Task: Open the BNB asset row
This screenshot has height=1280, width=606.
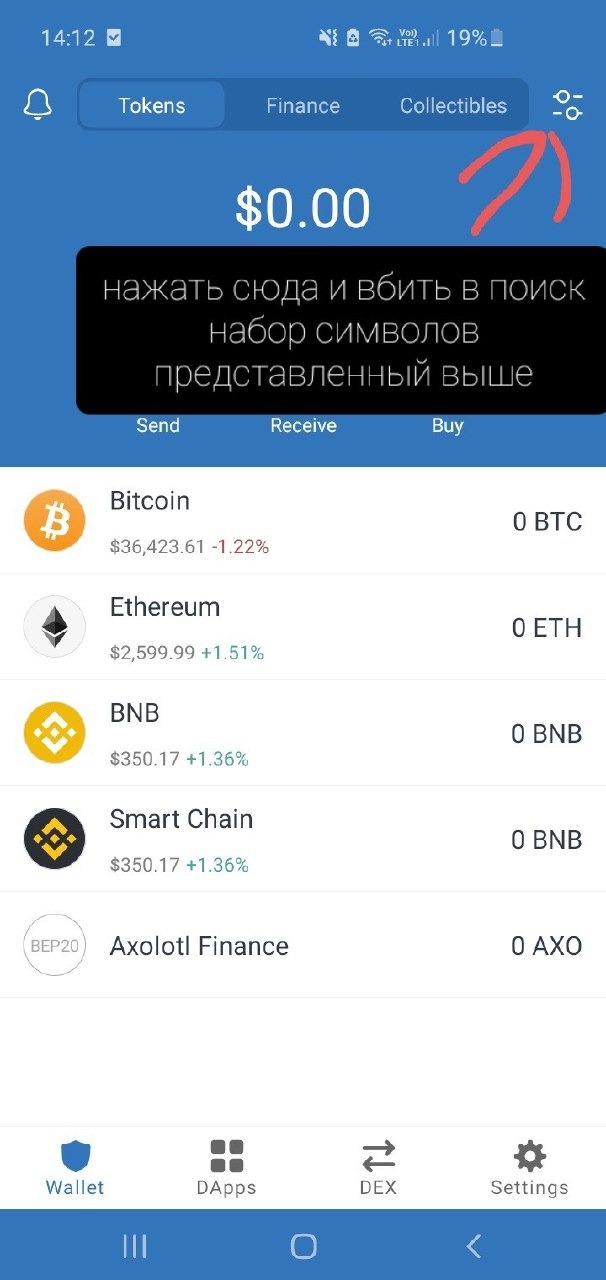Action: click(303, 734)
